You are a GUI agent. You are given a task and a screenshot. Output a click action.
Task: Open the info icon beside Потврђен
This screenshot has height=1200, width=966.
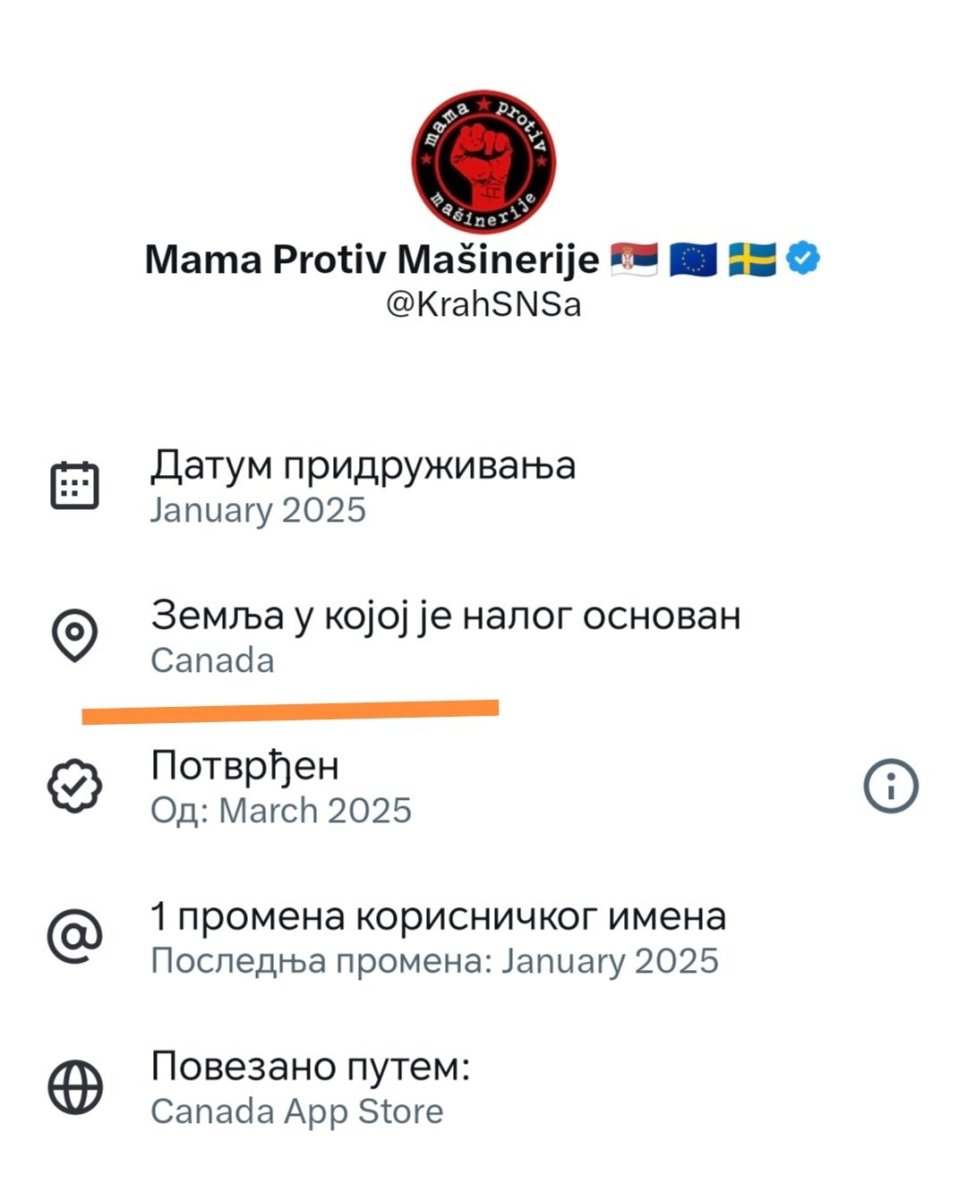890,789
